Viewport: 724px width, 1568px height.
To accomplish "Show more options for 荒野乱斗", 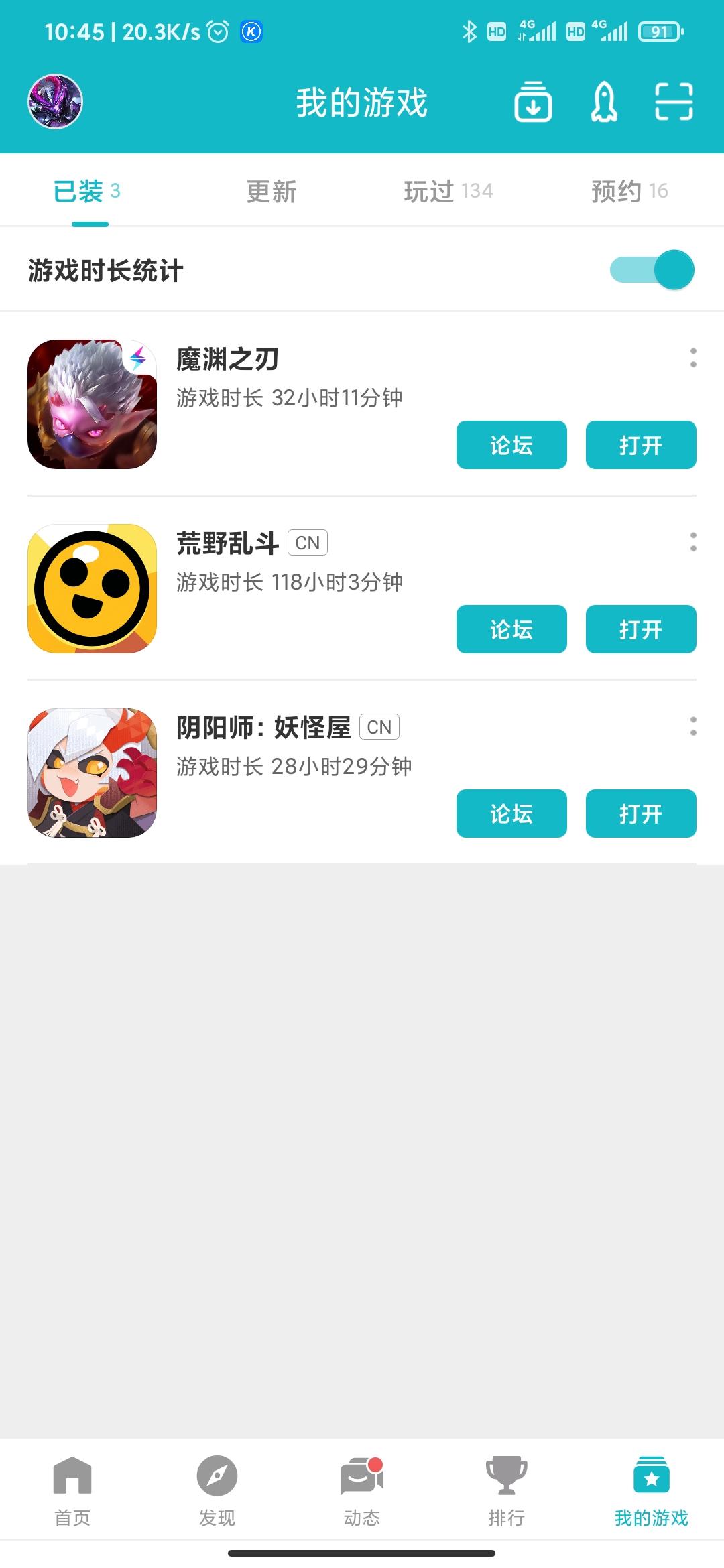I will coord(693,542).
